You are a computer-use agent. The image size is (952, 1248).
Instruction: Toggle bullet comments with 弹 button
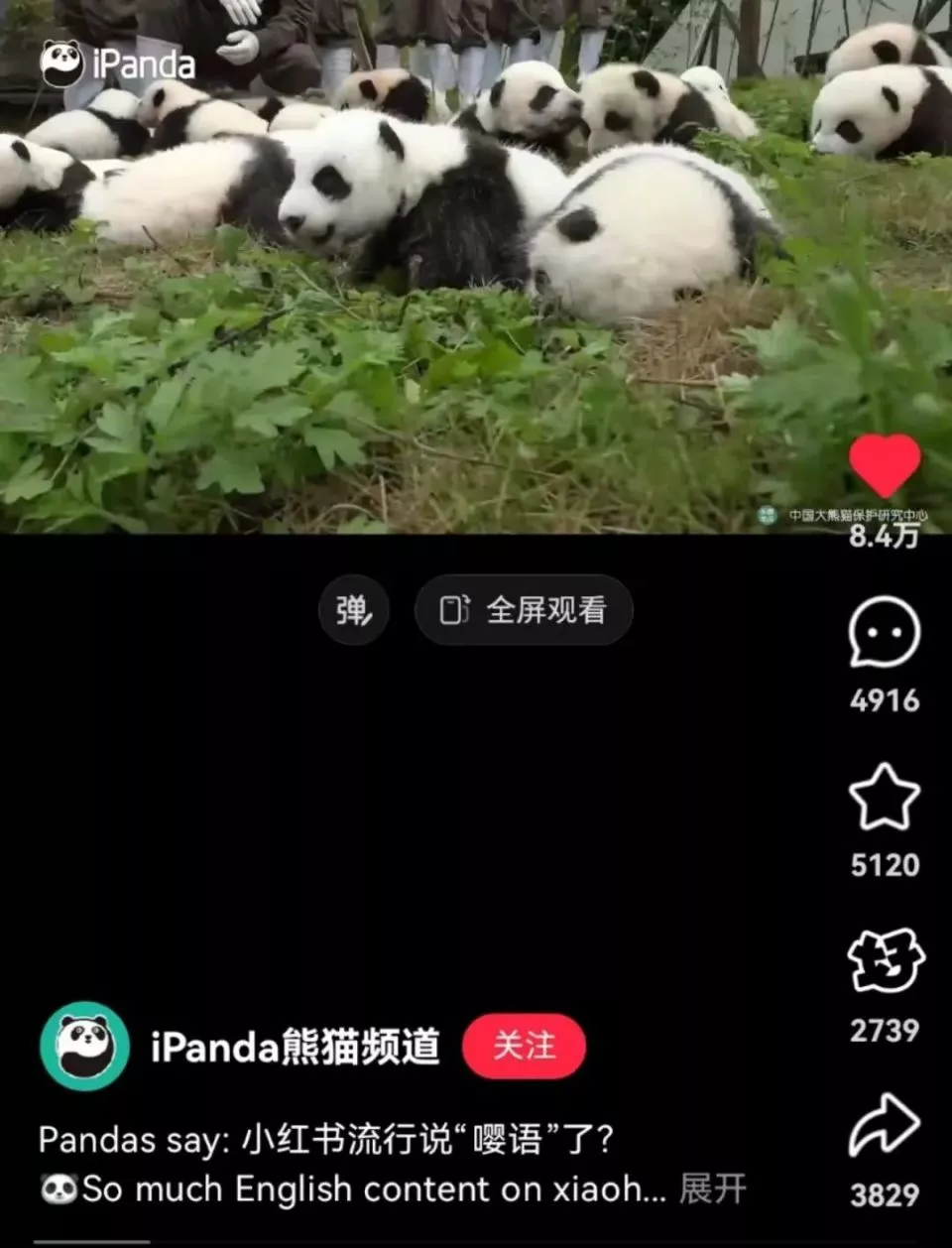(353, 610)
